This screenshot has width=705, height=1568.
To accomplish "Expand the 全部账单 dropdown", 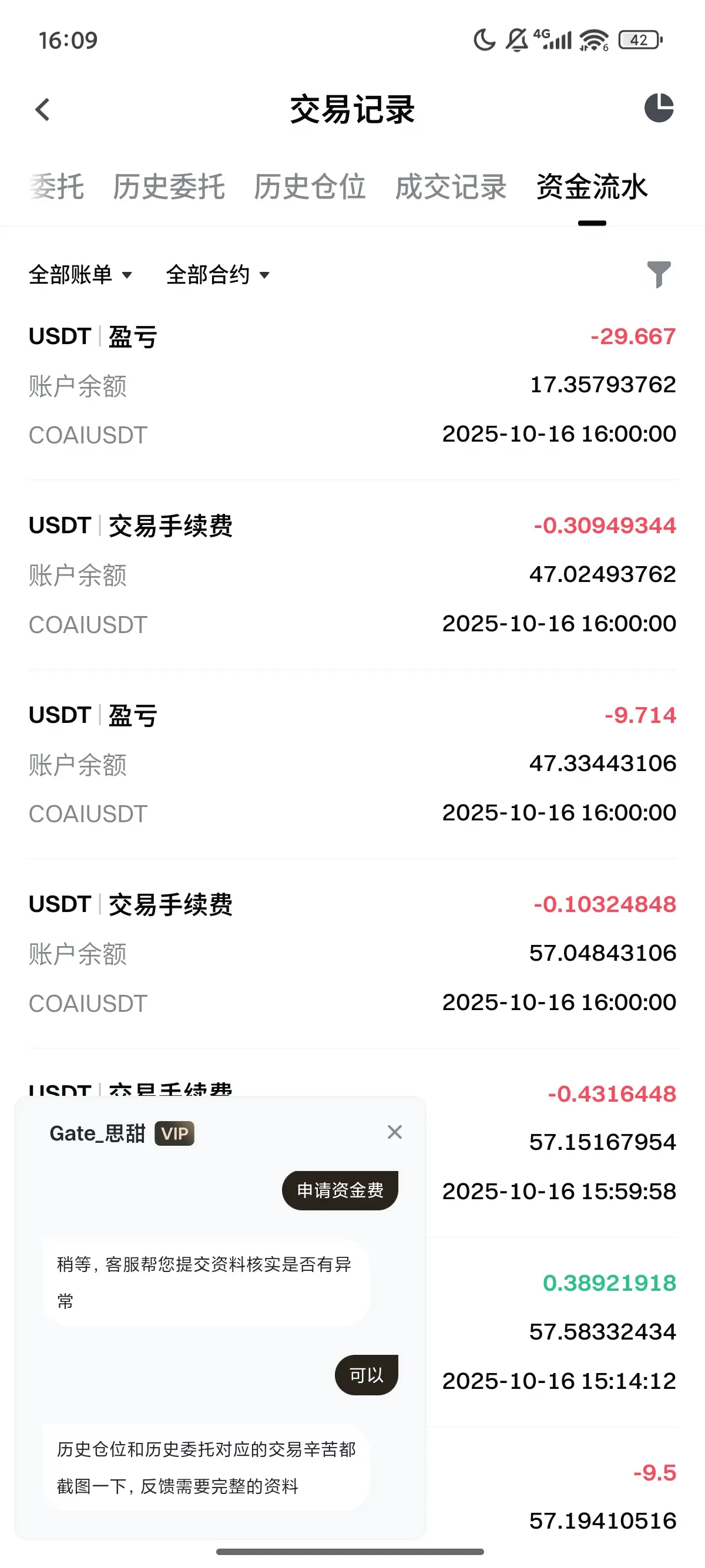I will click(x=80, y=274).
